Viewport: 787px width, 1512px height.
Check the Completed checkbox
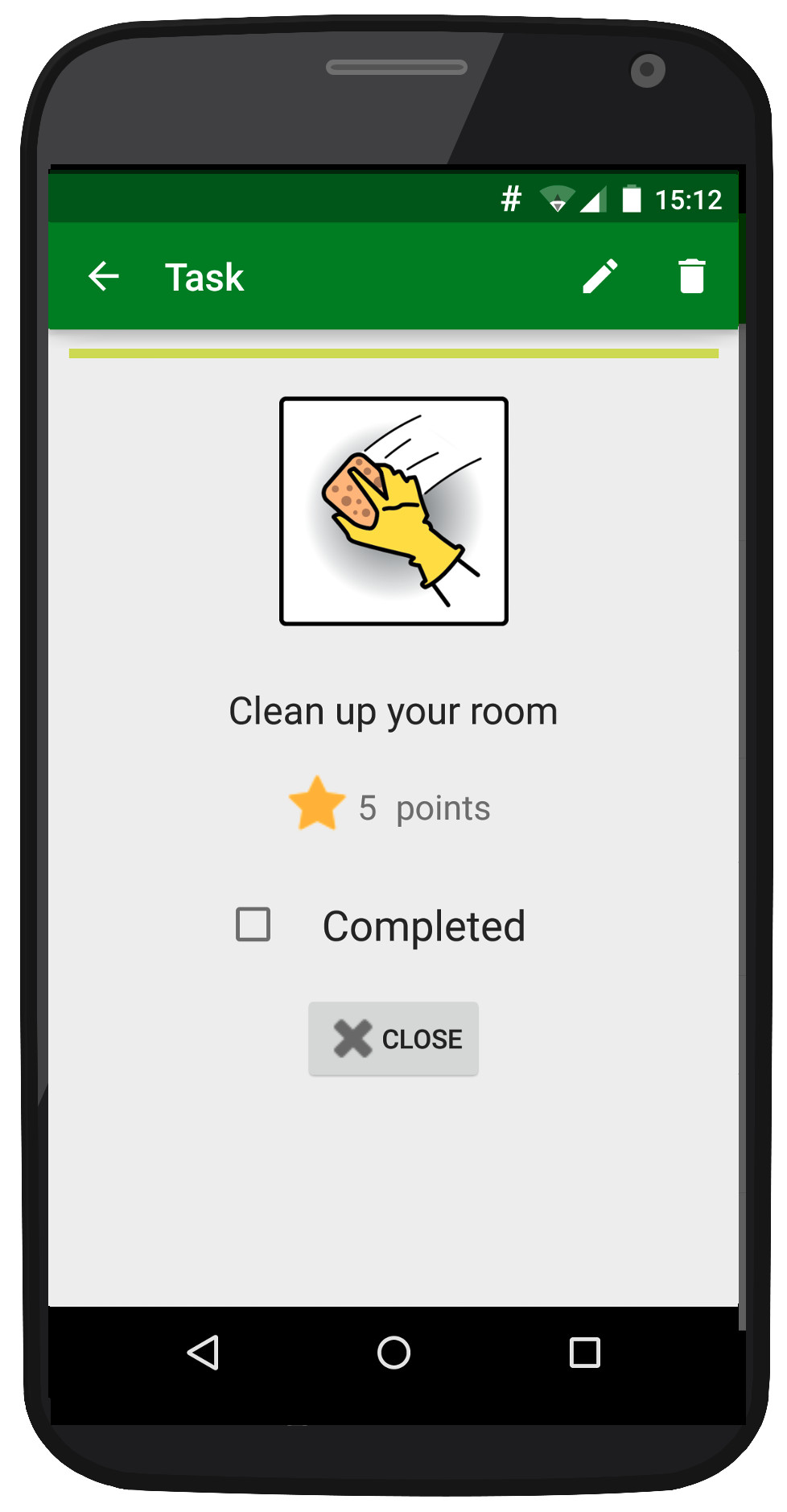click(253, 924)
